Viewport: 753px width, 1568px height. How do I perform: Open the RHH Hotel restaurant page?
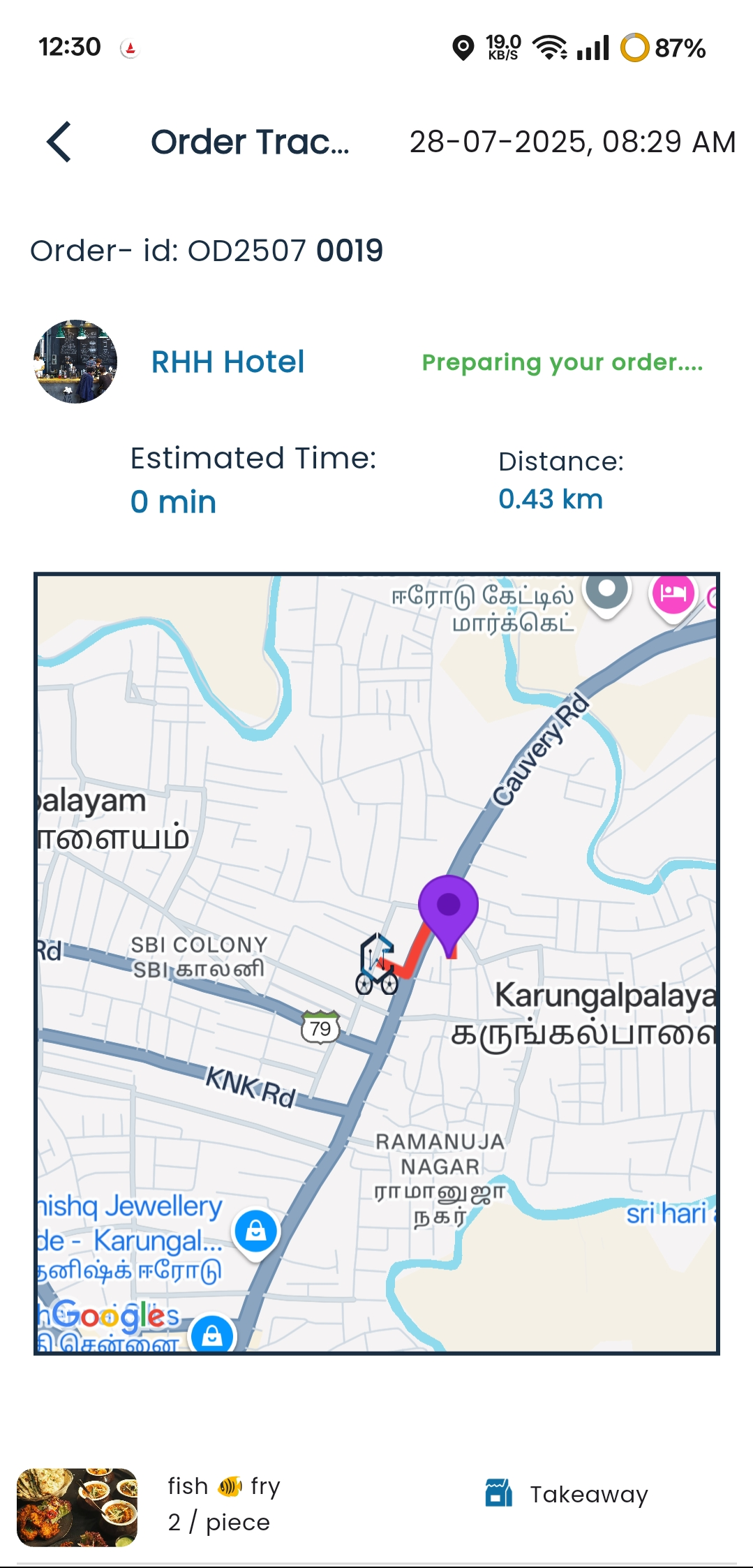pos(228,362)
